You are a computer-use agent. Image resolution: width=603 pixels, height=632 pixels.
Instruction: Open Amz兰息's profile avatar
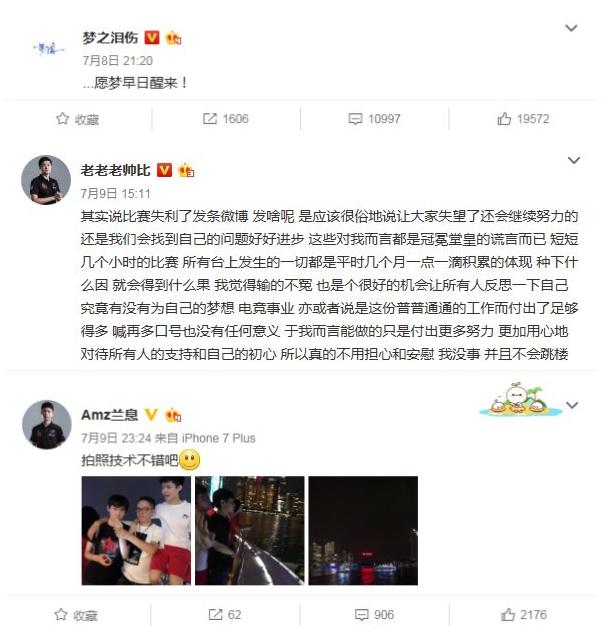click(46, 424)
